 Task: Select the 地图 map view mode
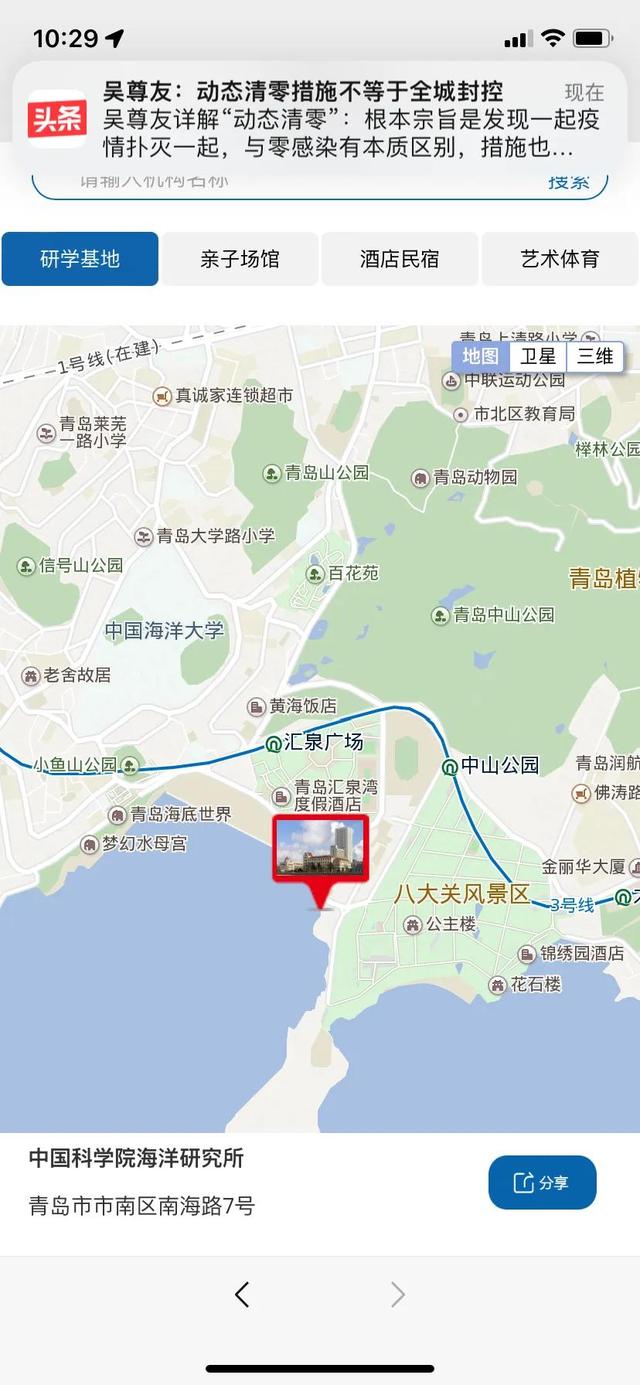pyautogui.click(x=480, y=357)
